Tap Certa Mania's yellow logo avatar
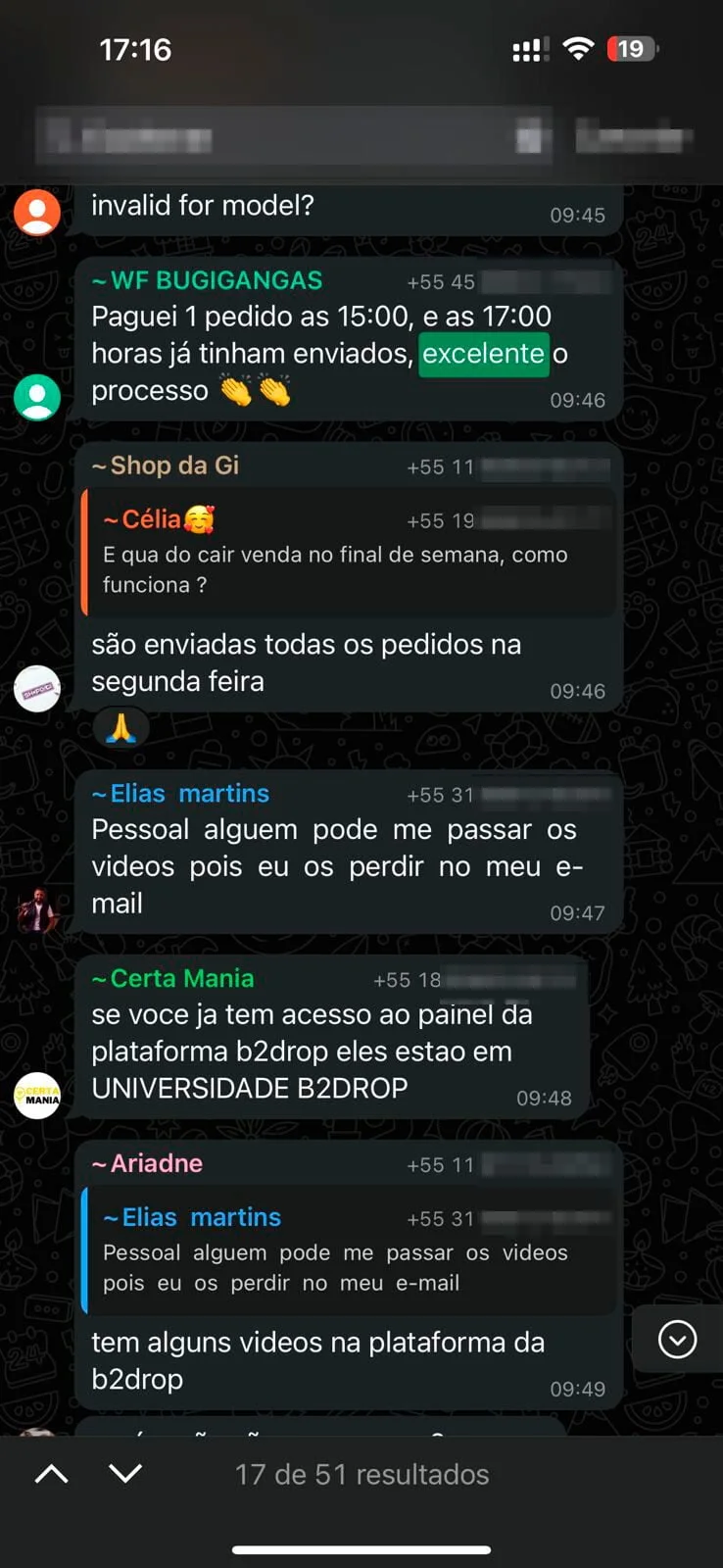 36,1095
